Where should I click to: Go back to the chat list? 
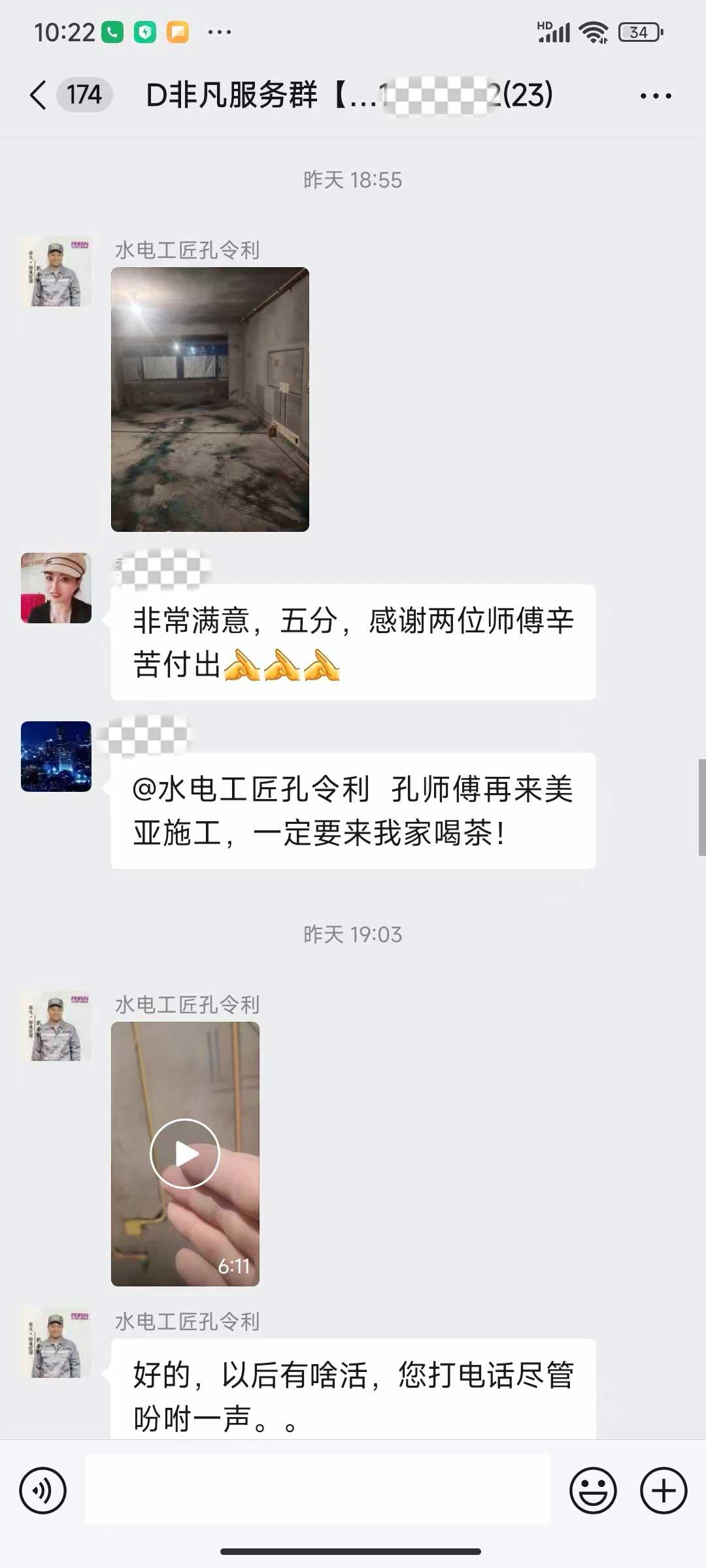coord(39,95)
